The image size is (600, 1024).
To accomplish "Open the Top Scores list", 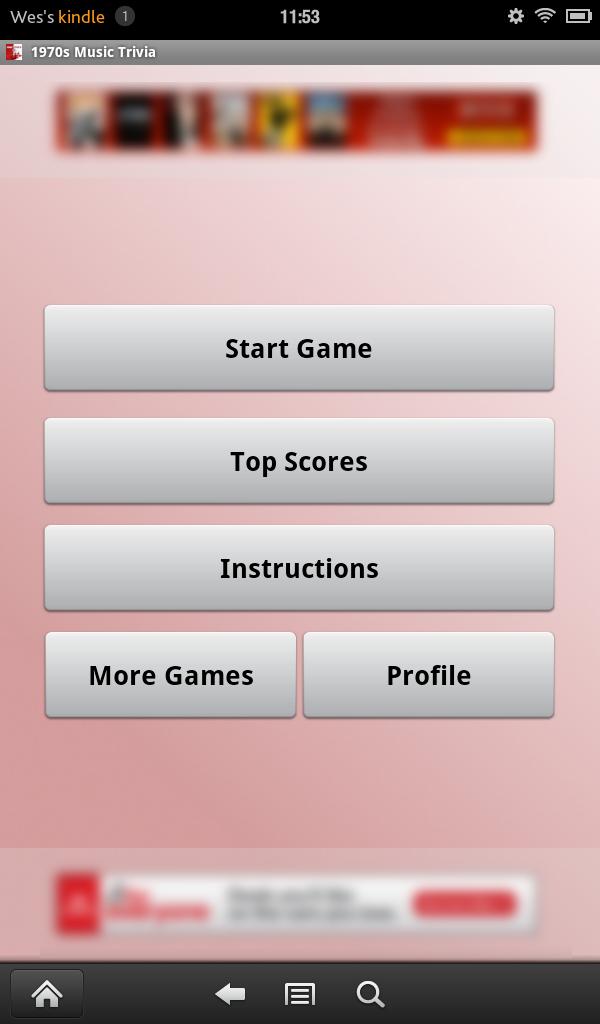I will pyautogui.click(x=299, y=461).
